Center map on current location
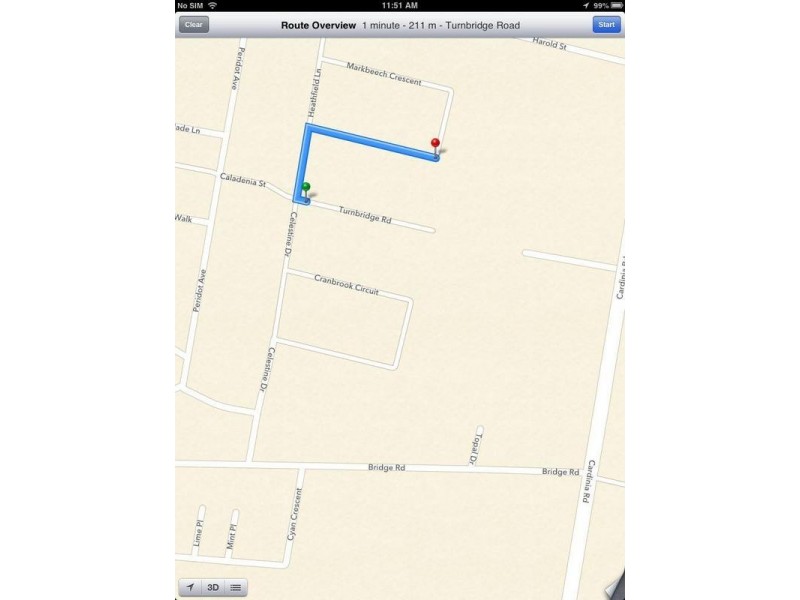The image size is (800, 600). point(189,588)
